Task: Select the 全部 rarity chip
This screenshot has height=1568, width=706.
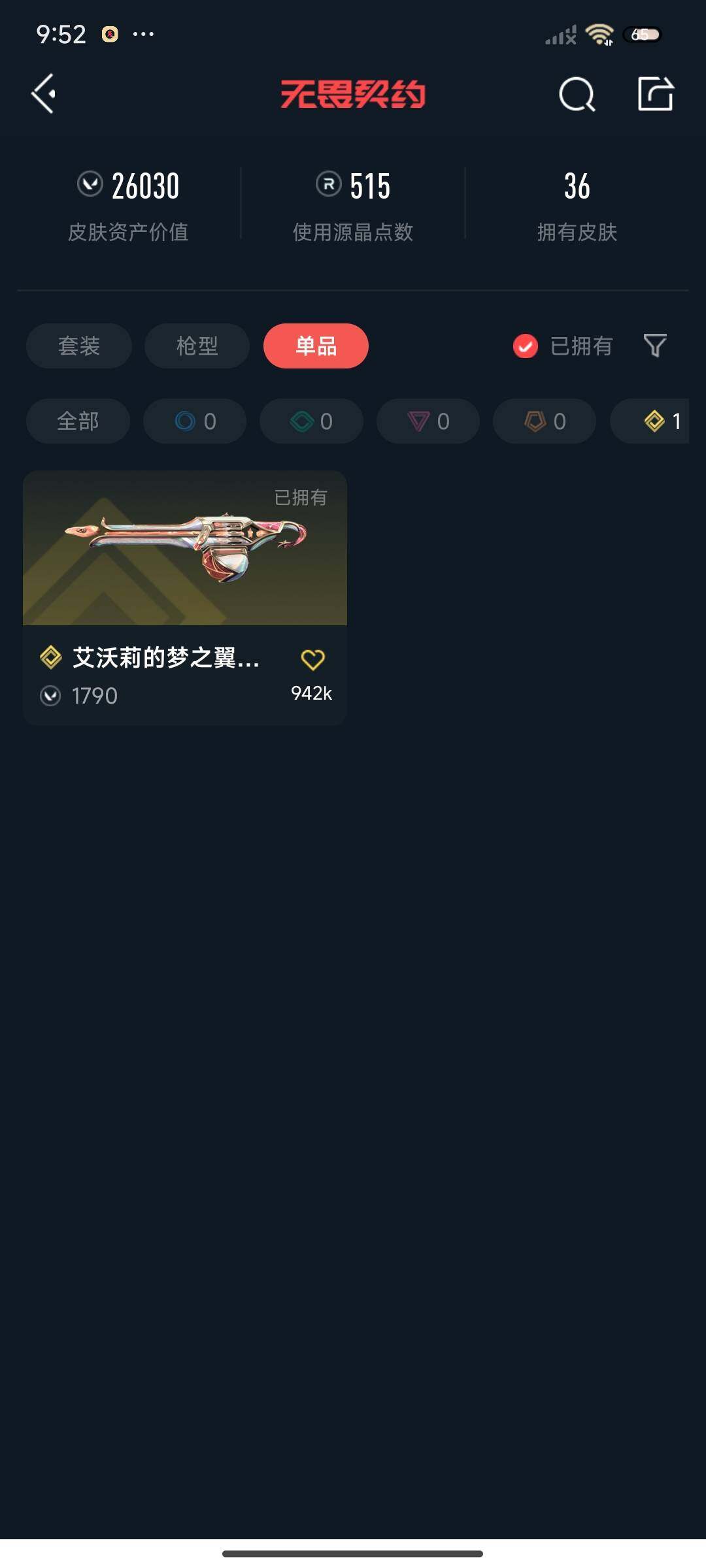Action: [x=78, y=421]
